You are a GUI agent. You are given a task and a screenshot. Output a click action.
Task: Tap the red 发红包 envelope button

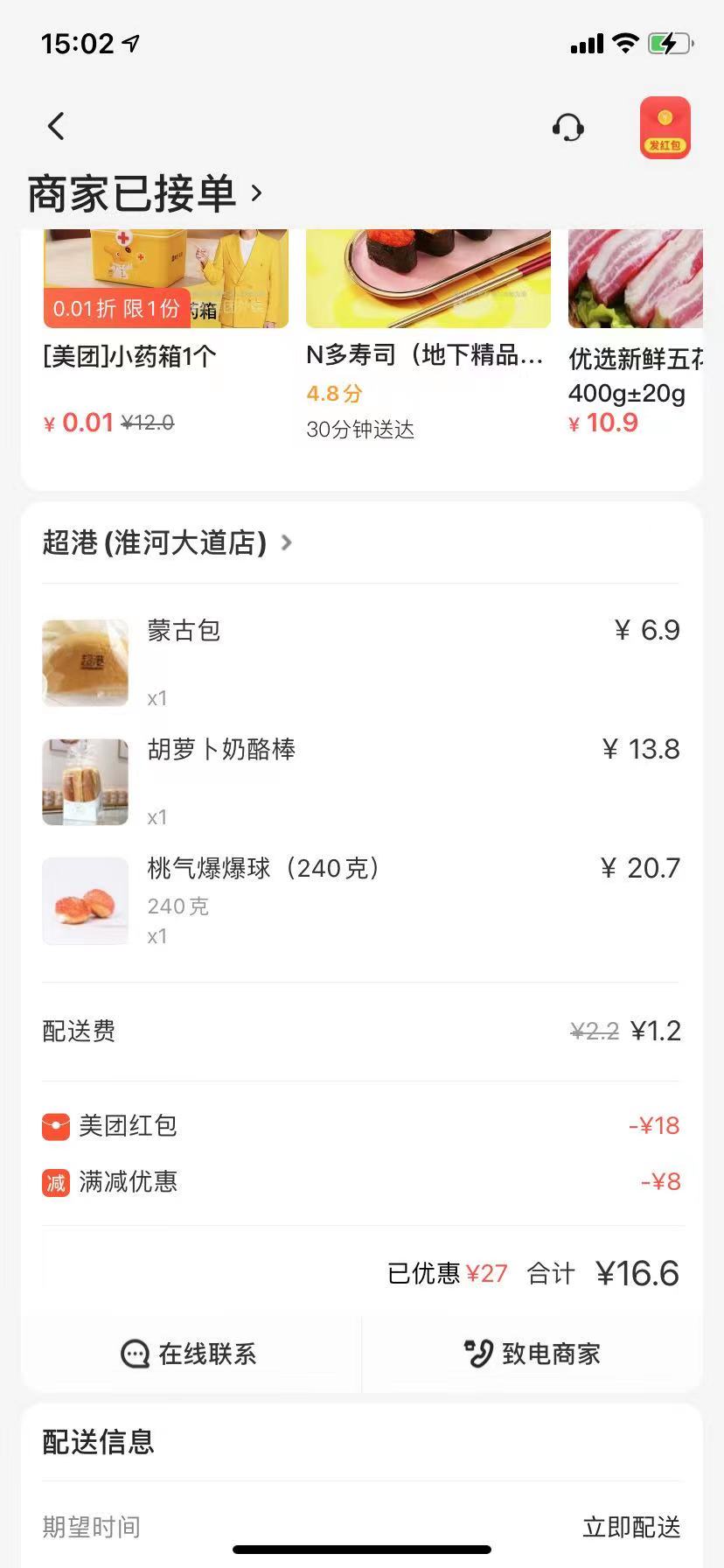click(665, 128)
